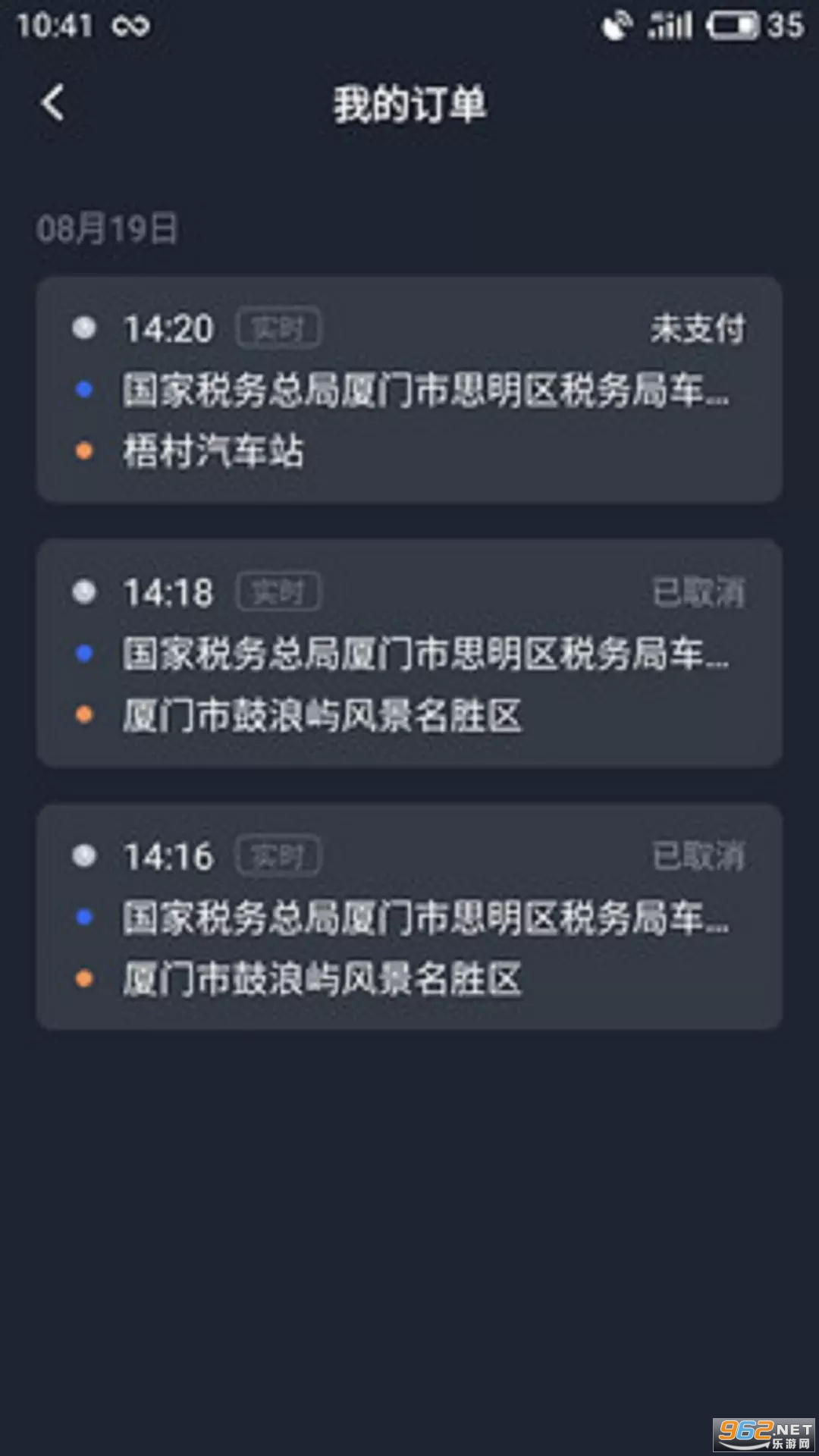Go back from the 我的订单 page
The height and width of the screenshot is (1456, 819).
tap(53, 103)
